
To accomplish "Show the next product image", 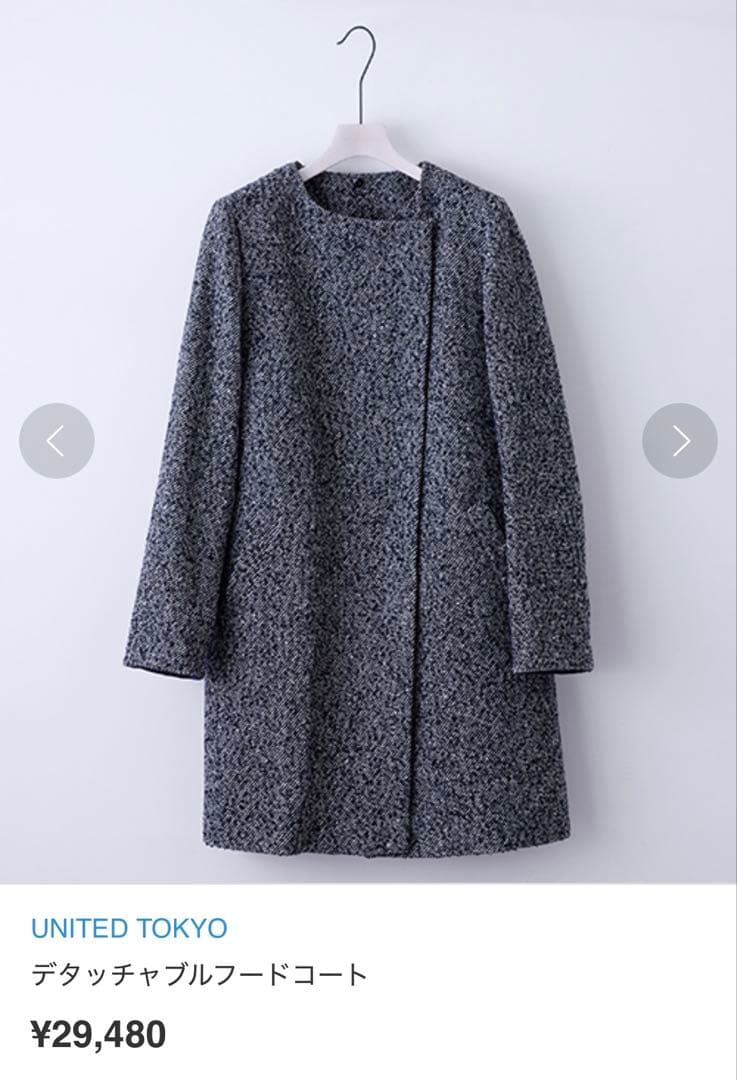I will tap(680, 441).
